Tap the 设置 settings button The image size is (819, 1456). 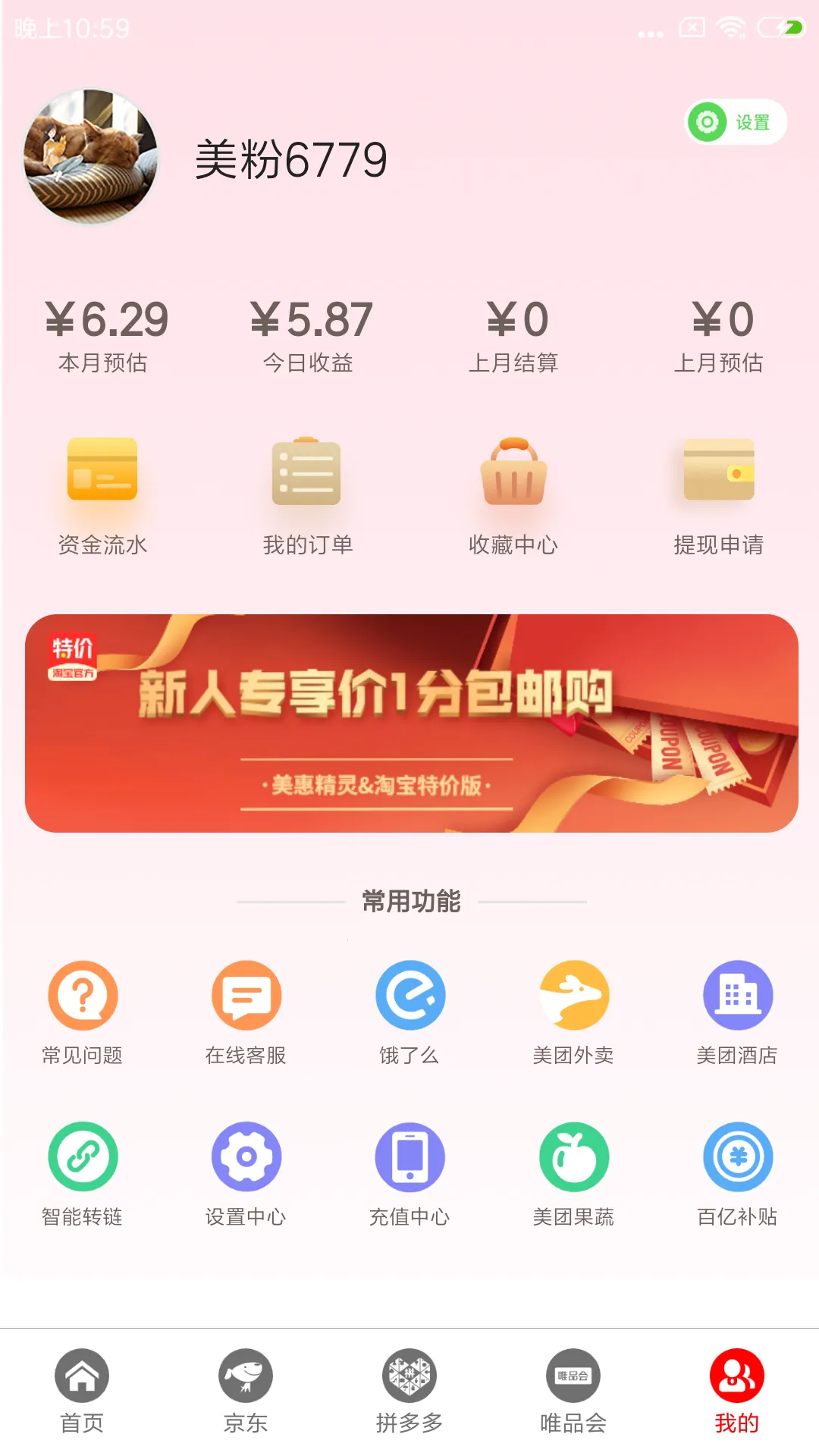[733, 120]
